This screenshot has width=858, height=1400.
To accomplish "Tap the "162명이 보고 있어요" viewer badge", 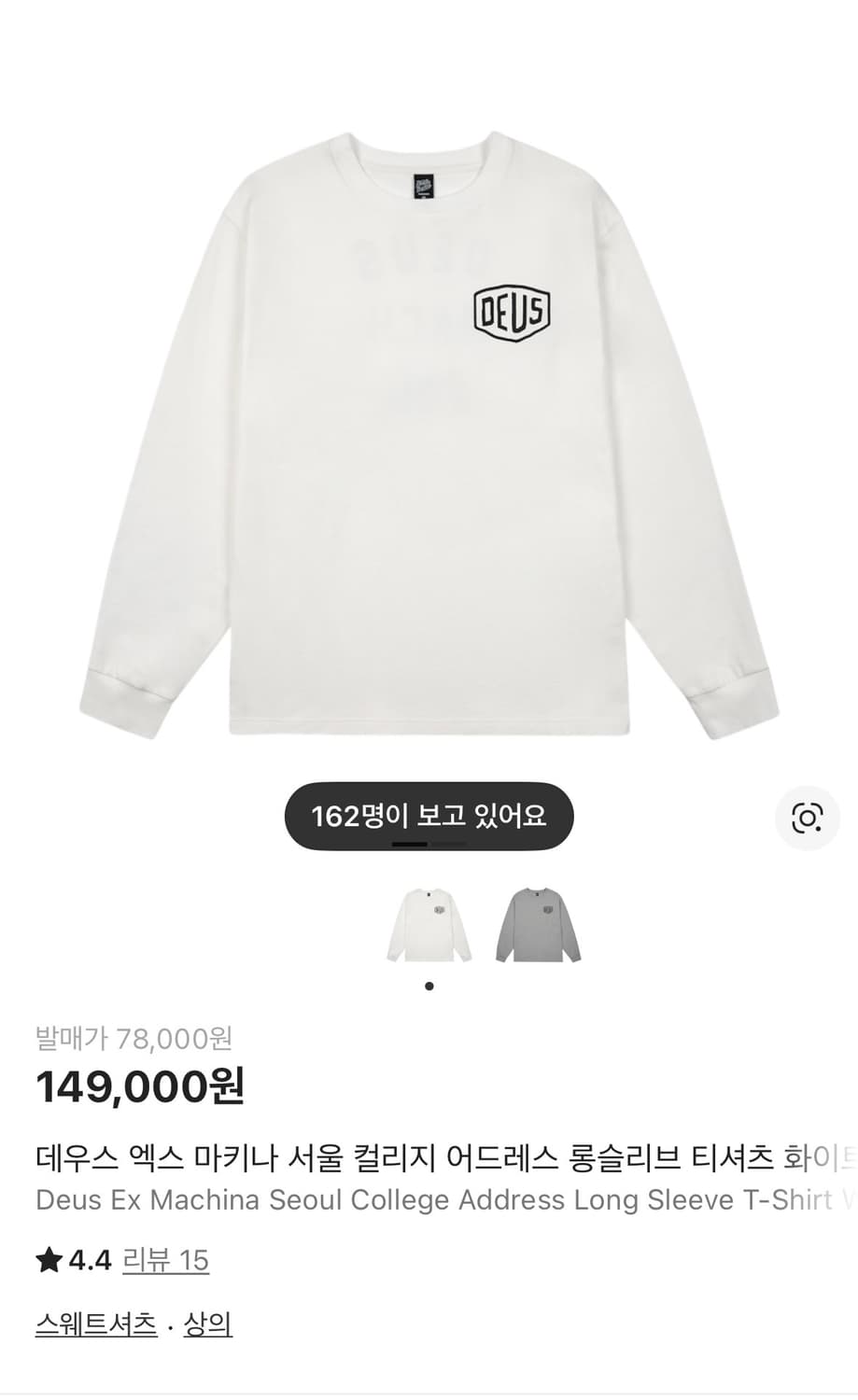I will (x=429, y=815).
